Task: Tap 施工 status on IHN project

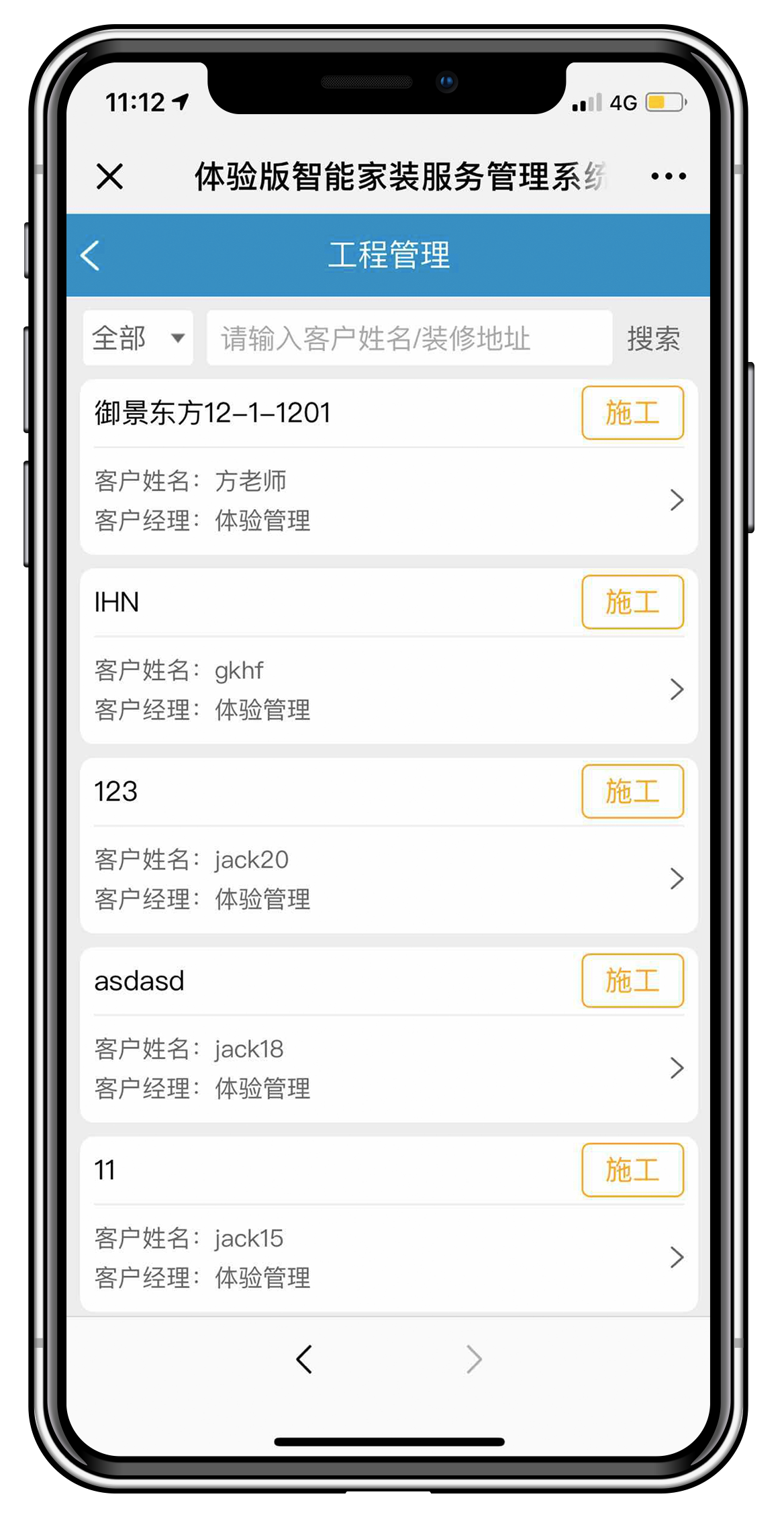Action: tap(632, 602)
